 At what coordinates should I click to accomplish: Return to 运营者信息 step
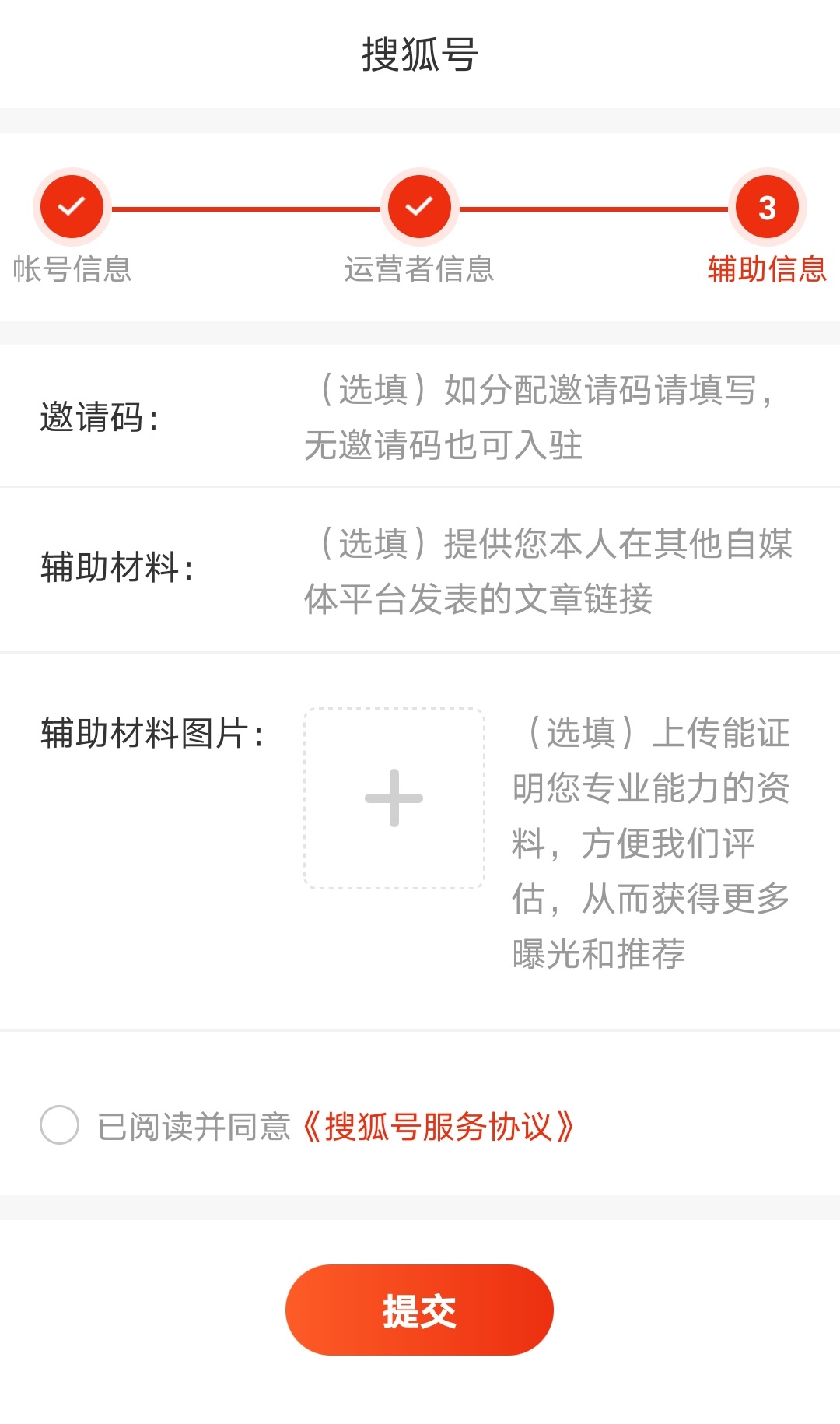click(419, 207)
